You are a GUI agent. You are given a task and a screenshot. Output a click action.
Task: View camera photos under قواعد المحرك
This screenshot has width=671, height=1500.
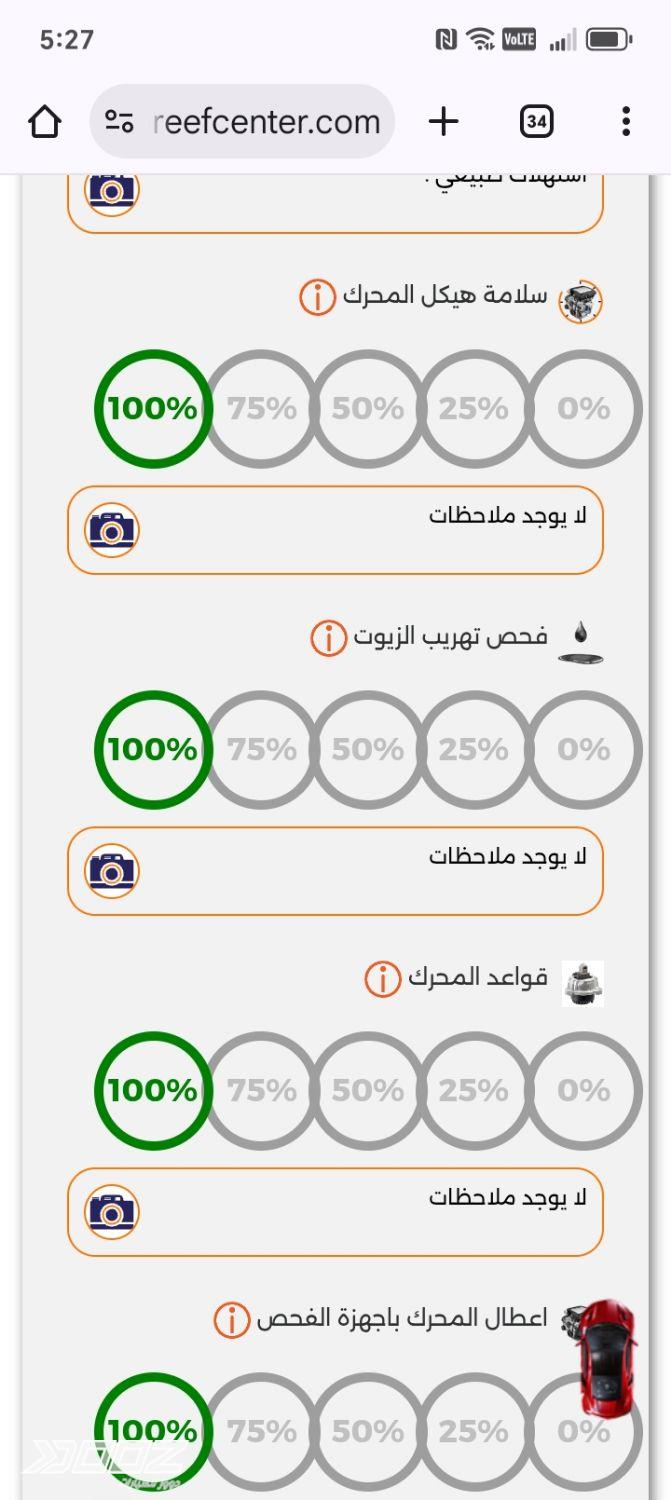[x=112, y=1212]
